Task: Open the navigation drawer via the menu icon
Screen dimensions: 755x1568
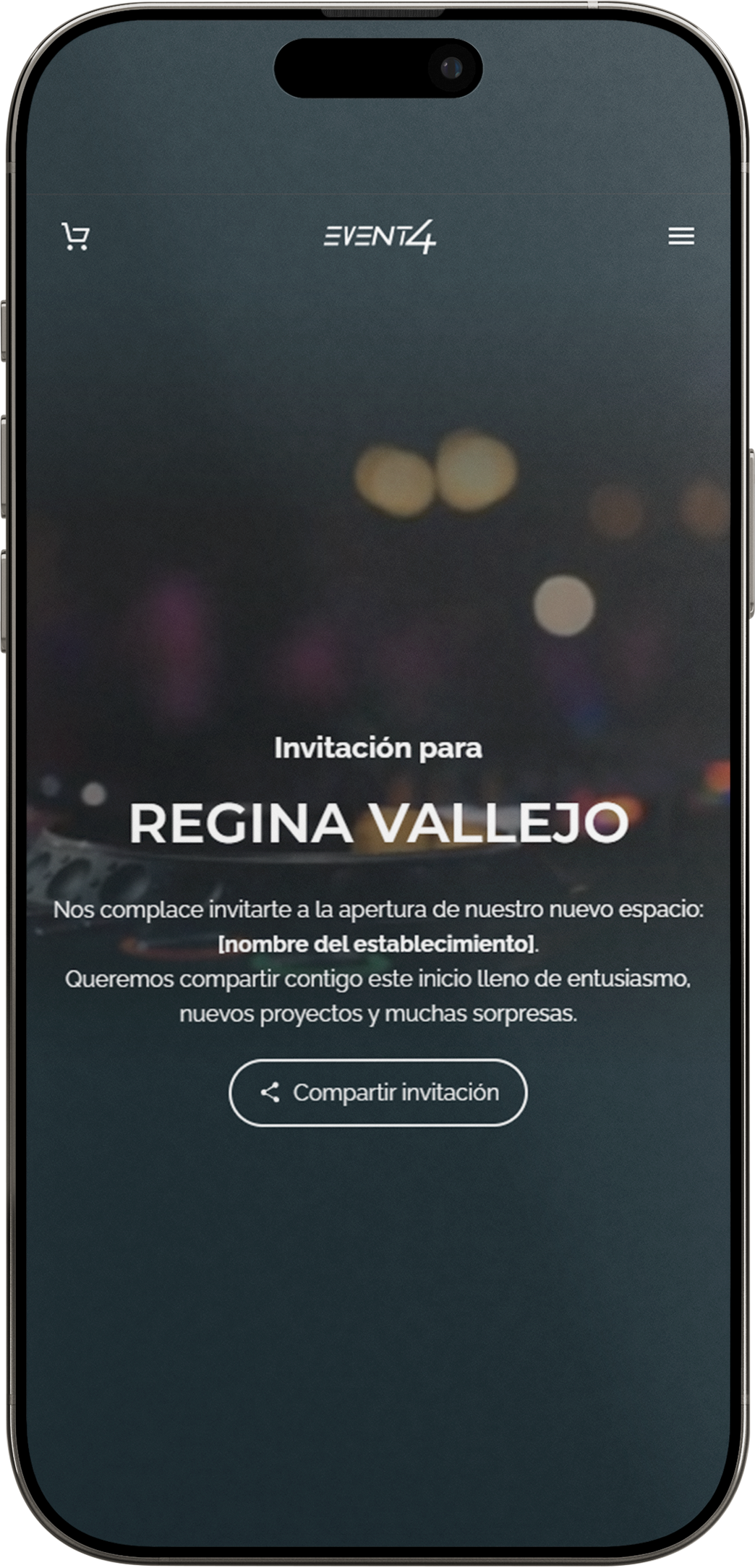Action: [x=681, y=237]
